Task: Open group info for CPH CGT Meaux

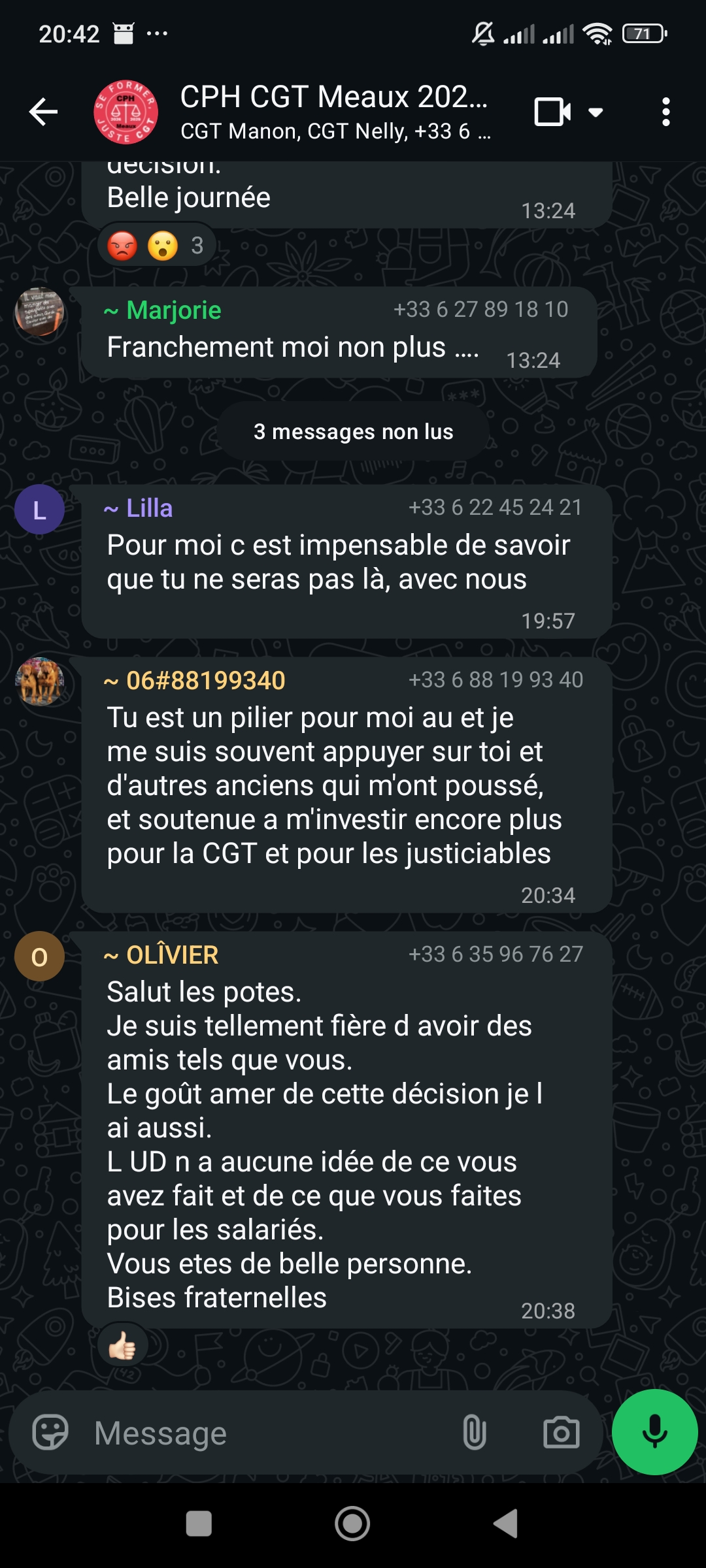Action: 333,112
